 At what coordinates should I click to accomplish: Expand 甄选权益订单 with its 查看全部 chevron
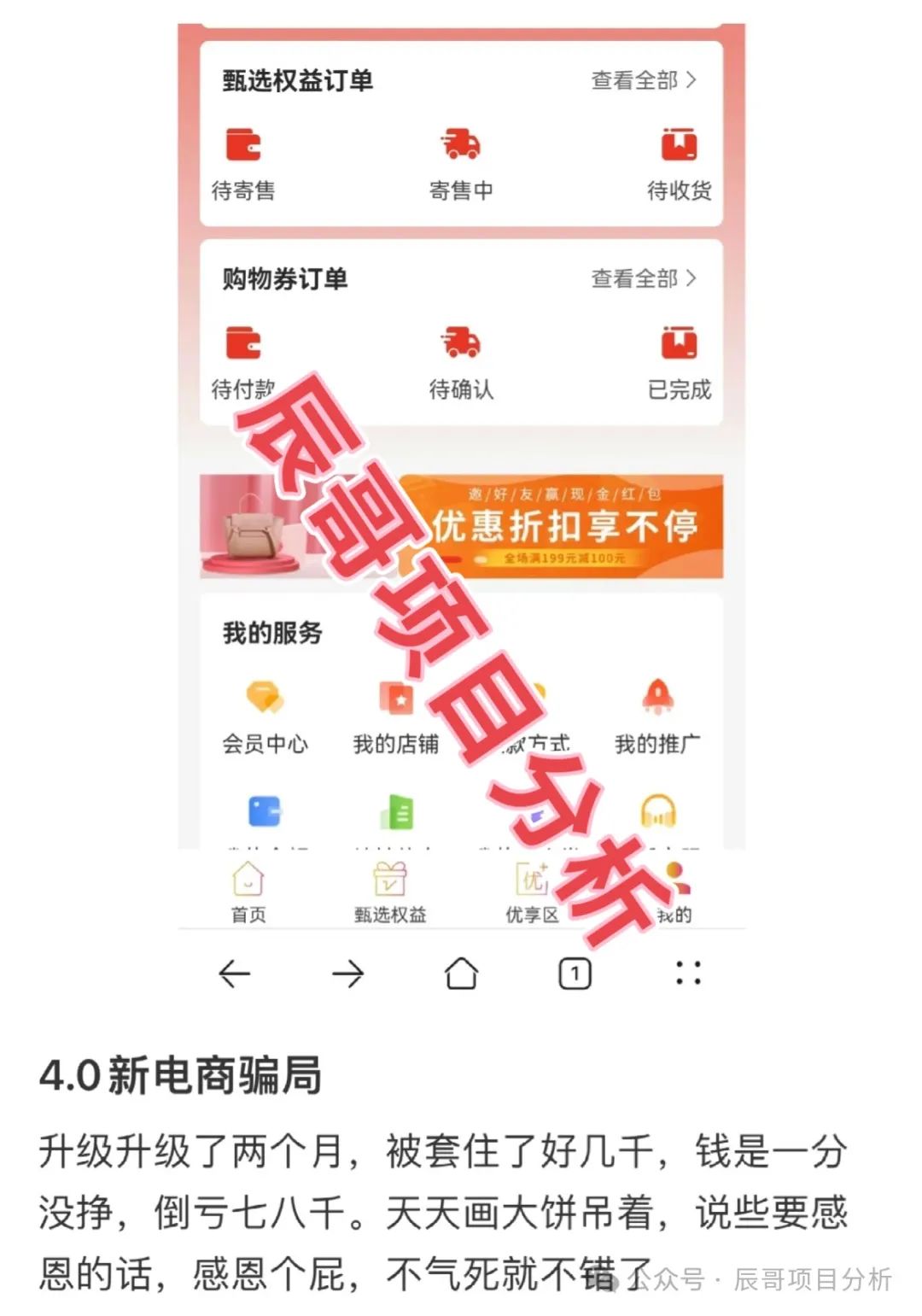[643, 80]
